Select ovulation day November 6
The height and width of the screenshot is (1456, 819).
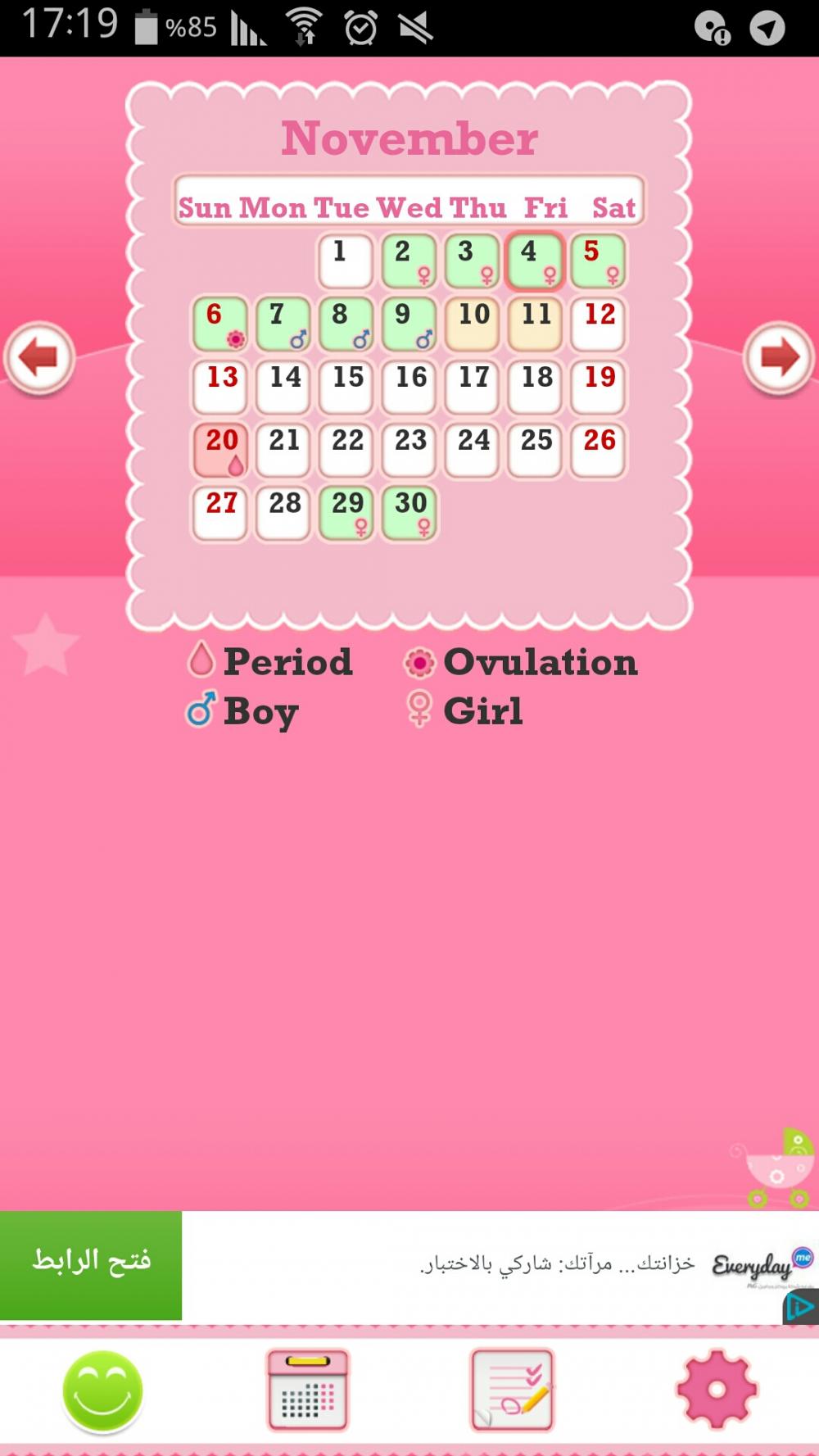[220, 324]
